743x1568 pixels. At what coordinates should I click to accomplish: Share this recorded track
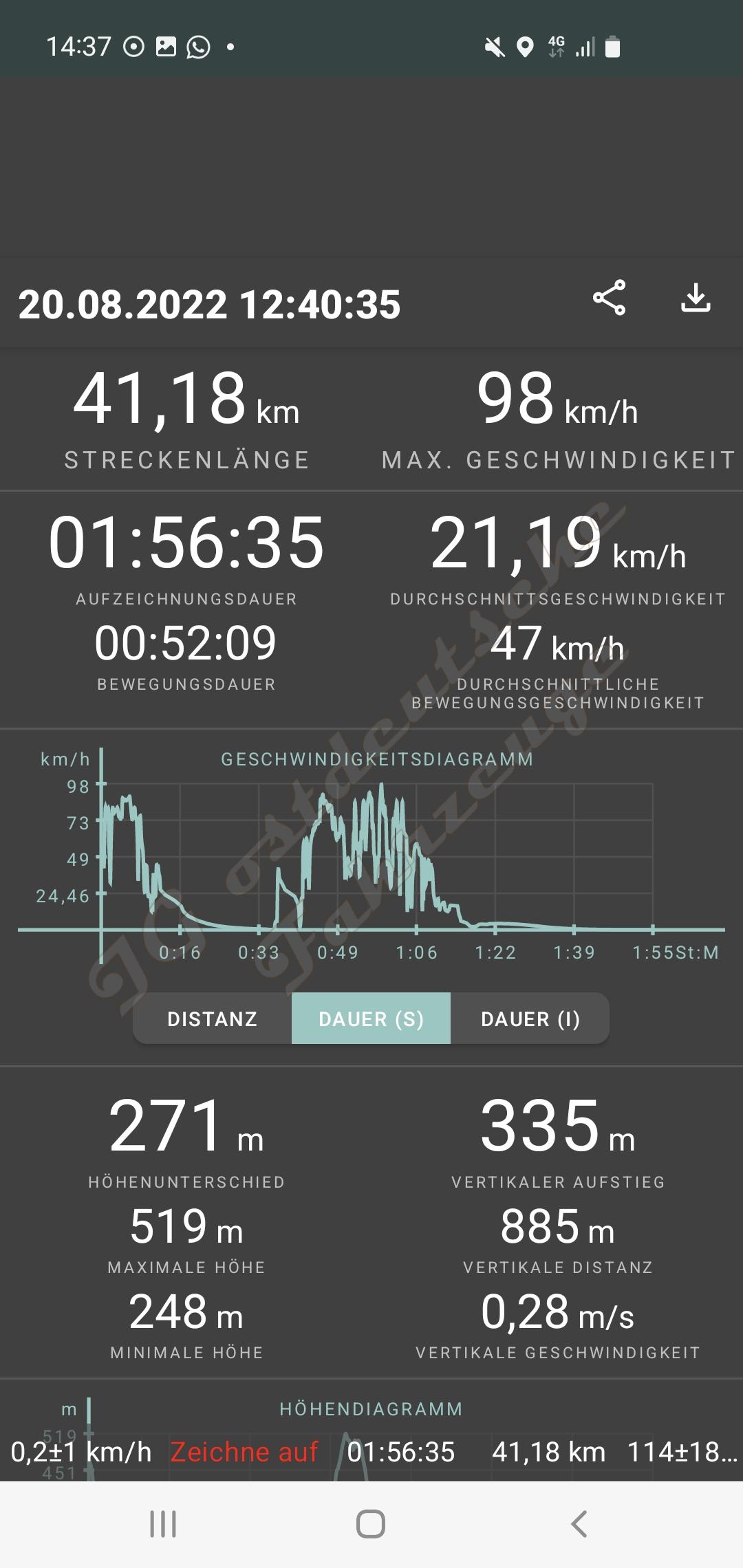(609, 298)
